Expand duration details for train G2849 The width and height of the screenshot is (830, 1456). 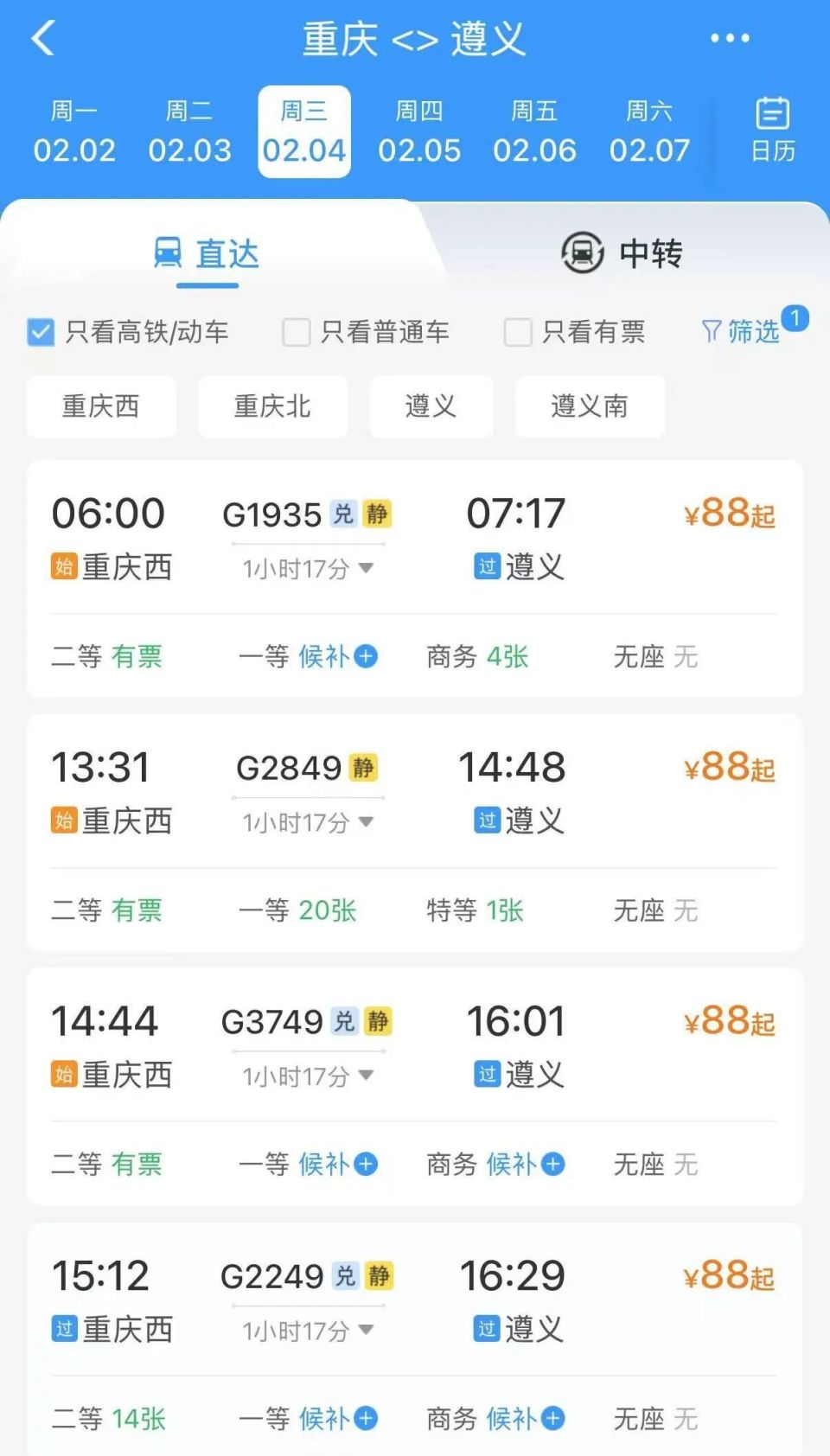point(367,822)
